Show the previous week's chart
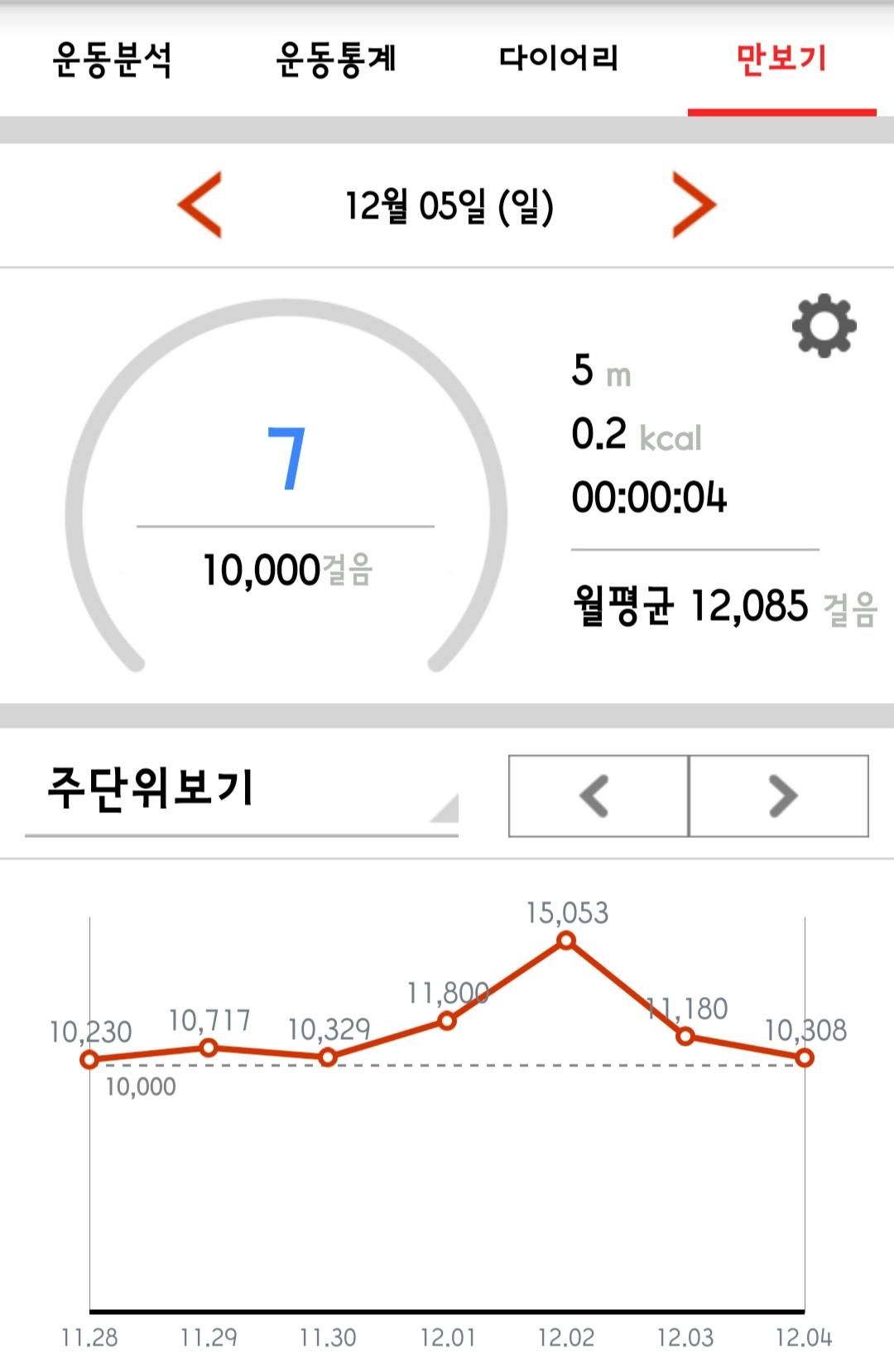 598,797
